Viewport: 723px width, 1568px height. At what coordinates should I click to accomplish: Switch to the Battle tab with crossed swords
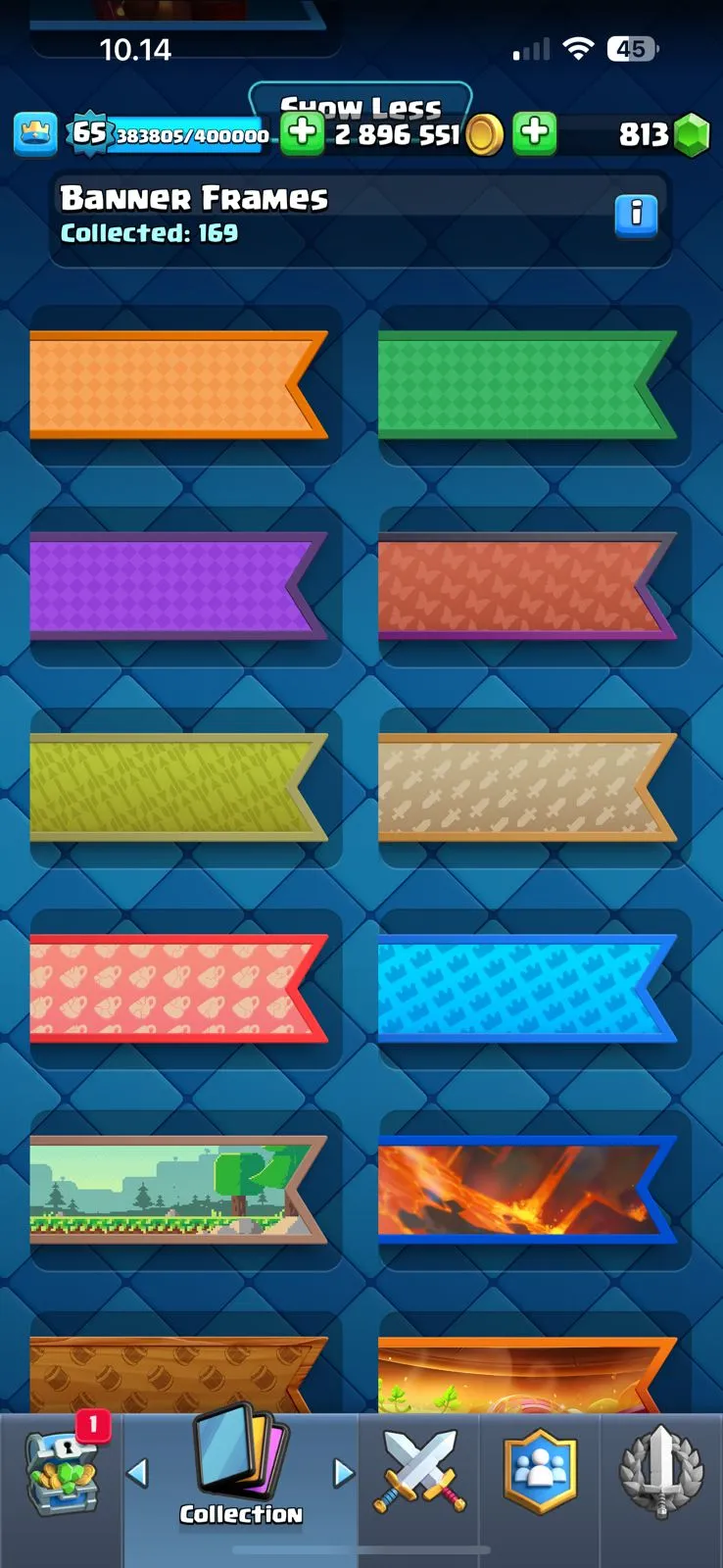419,1471
